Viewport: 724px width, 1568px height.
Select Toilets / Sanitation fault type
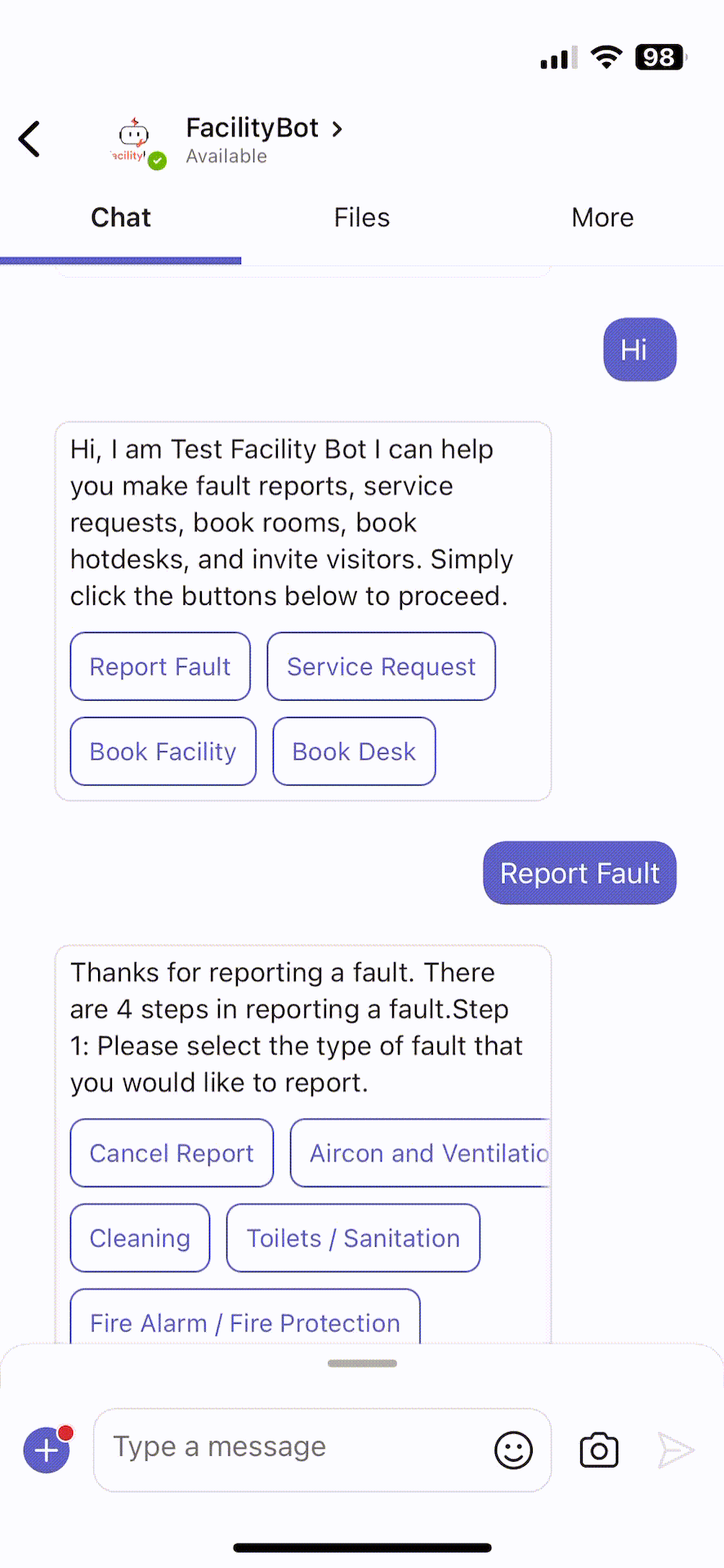pyautogui.click(x=353, y=1238)
